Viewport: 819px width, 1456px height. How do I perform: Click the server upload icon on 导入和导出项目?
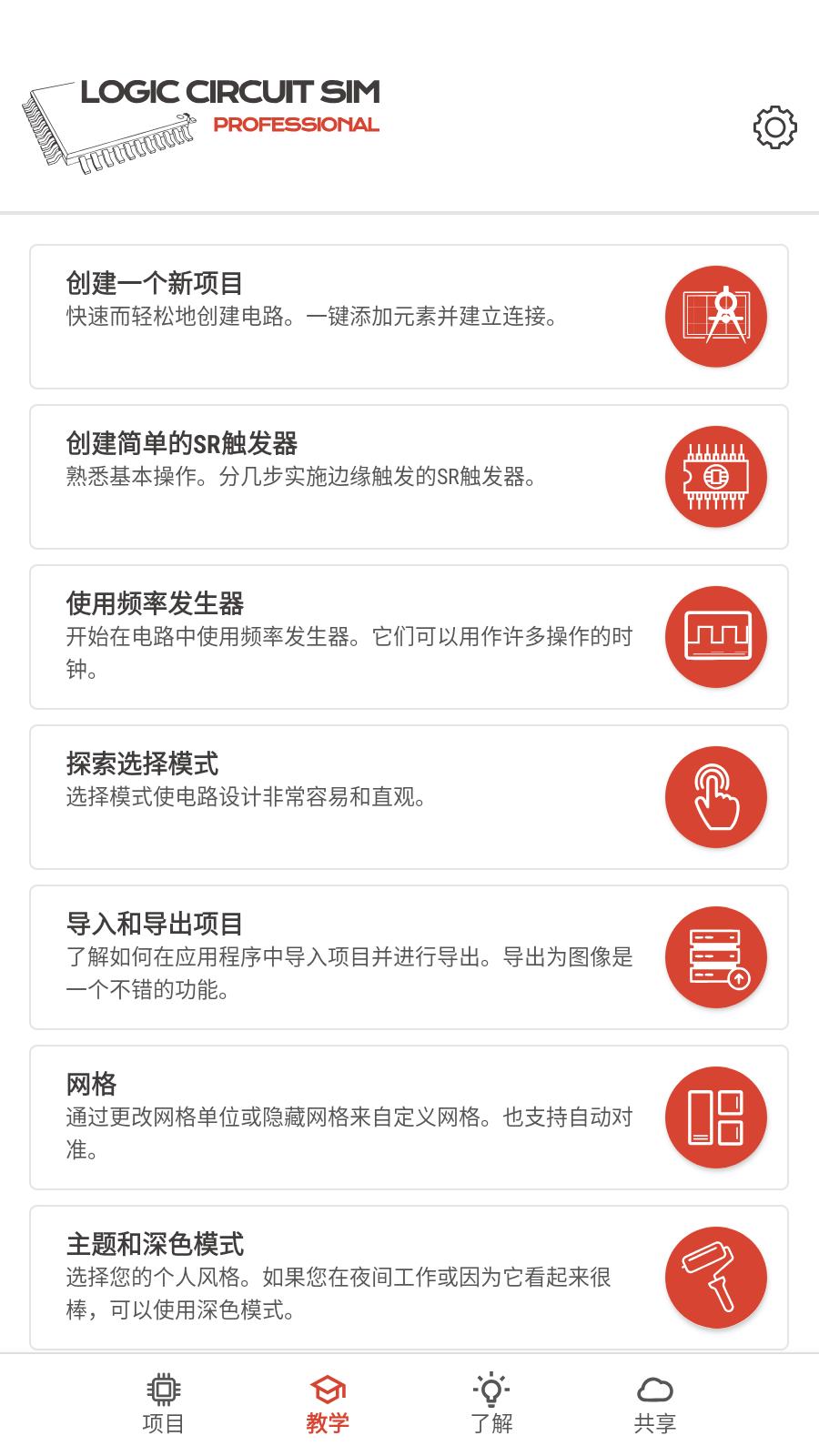pyautogui.click(x=716, y=957)
